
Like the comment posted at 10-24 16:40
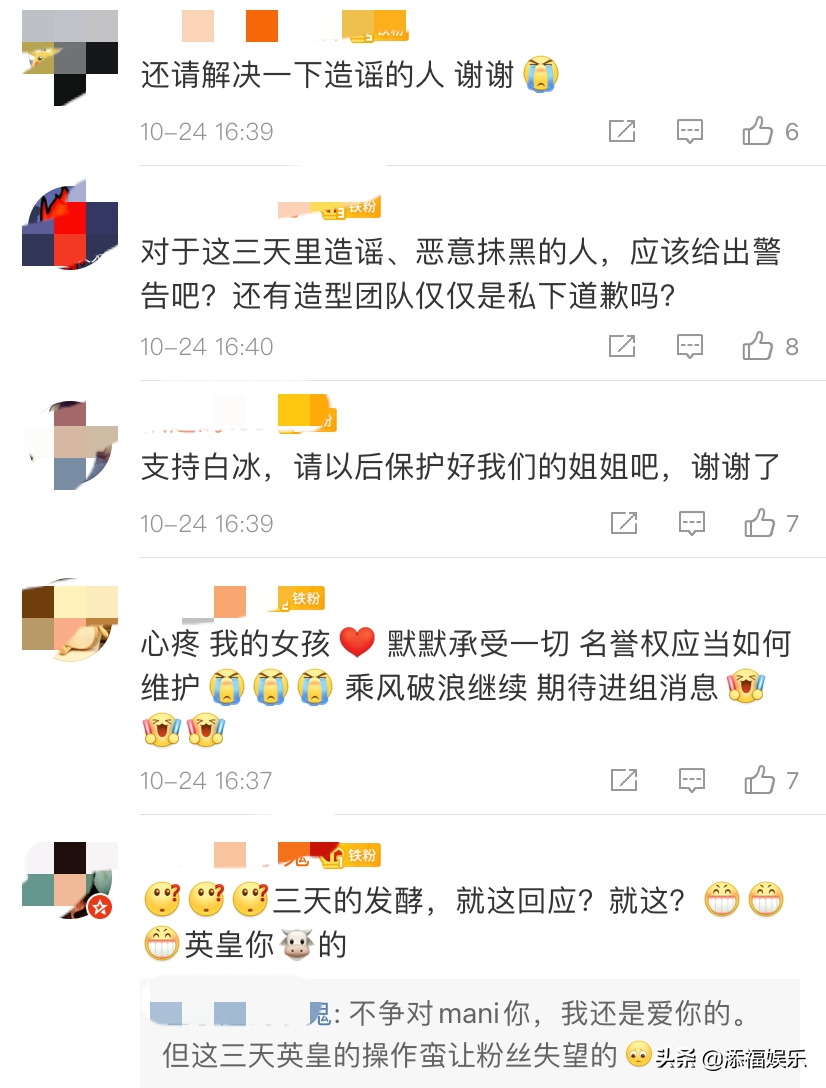[758, 347]
